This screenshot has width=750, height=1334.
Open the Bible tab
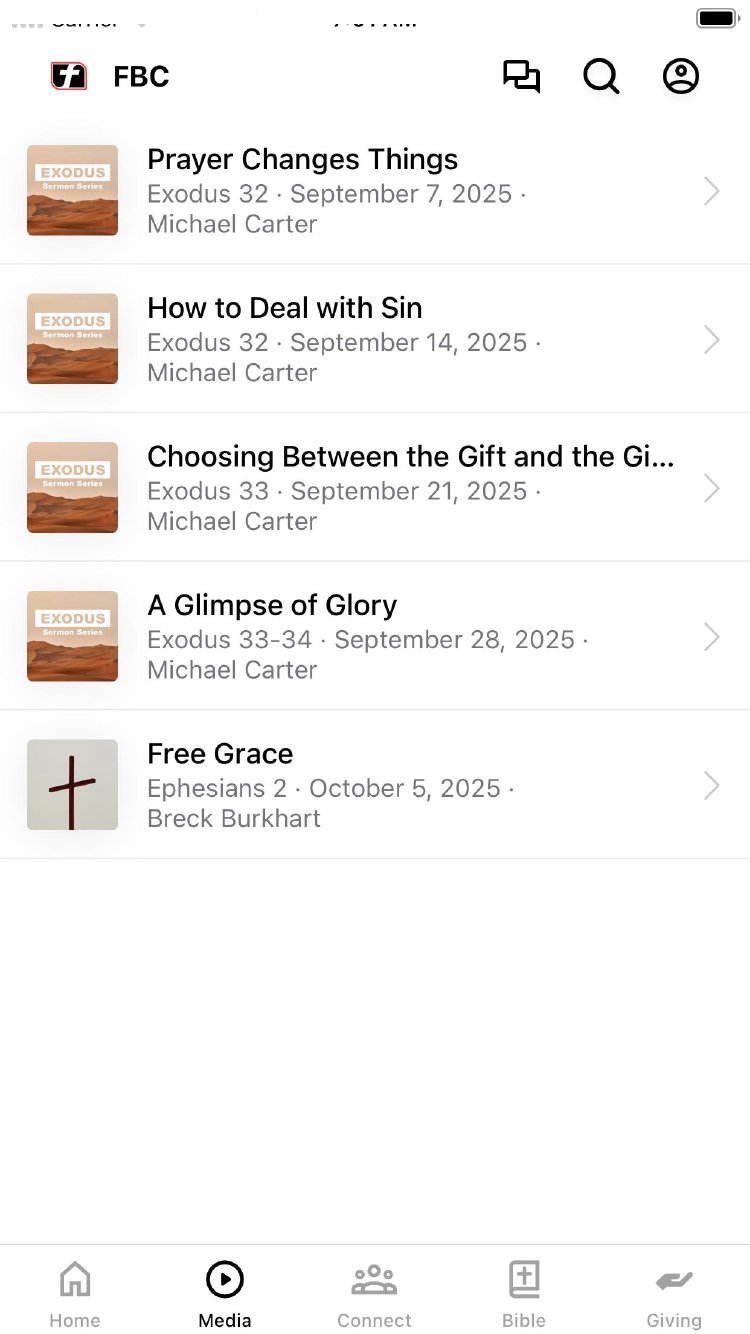(524, 1294)
